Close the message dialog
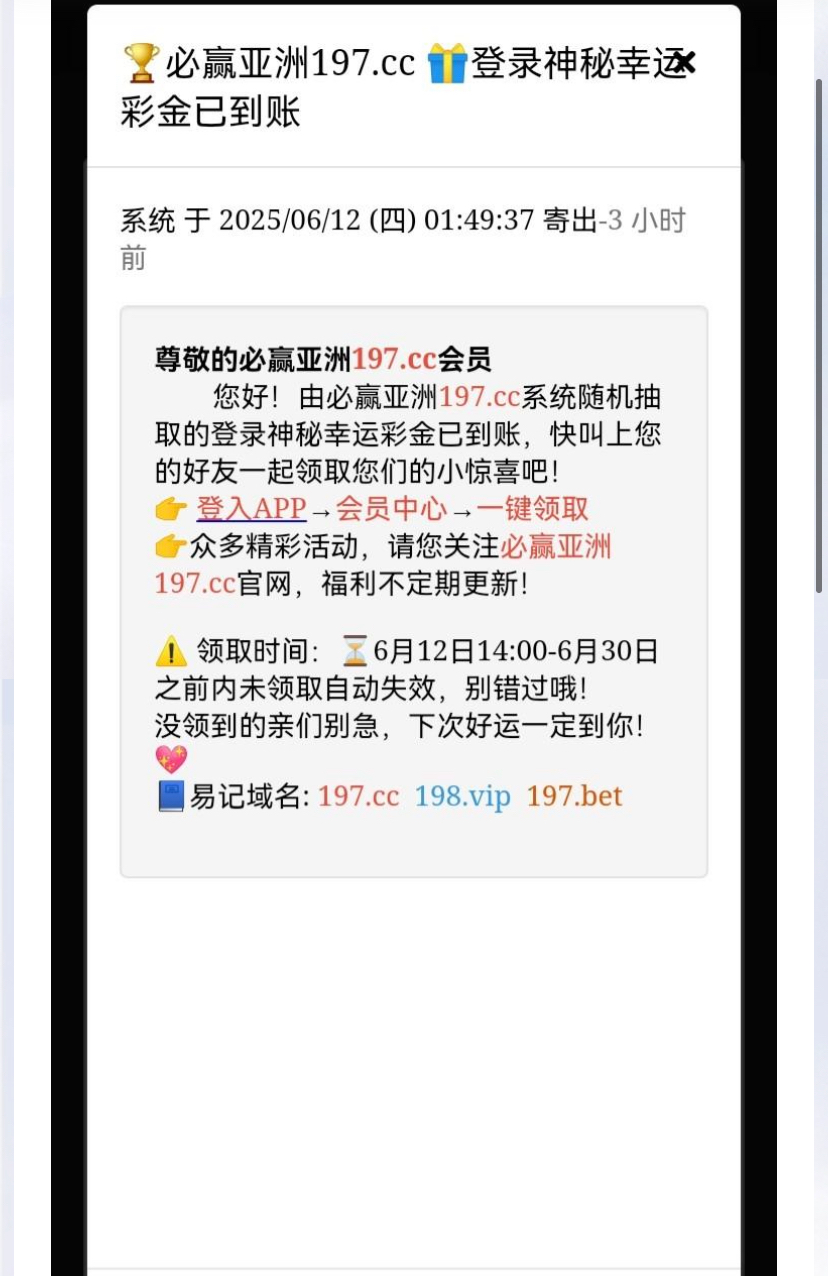Viewport: 828px width, 1276px height. click(x=684, y=63)
